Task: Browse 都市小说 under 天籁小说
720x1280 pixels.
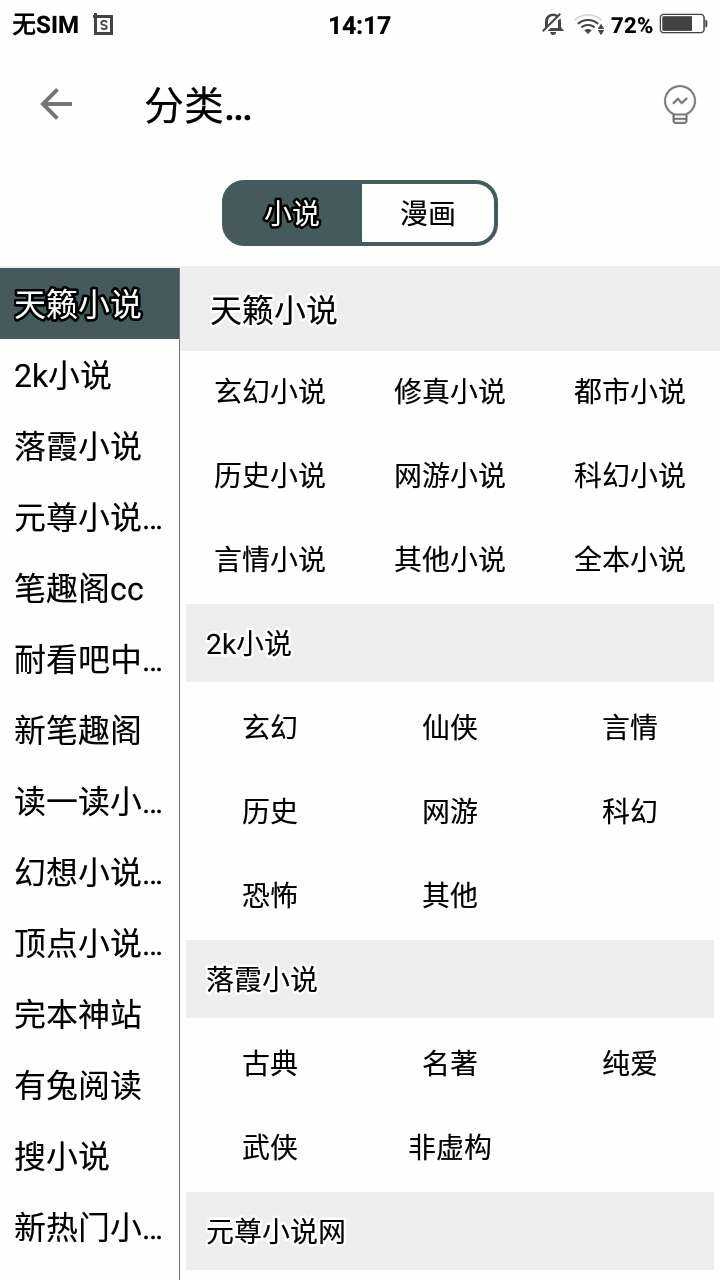Action: (630, 391)
